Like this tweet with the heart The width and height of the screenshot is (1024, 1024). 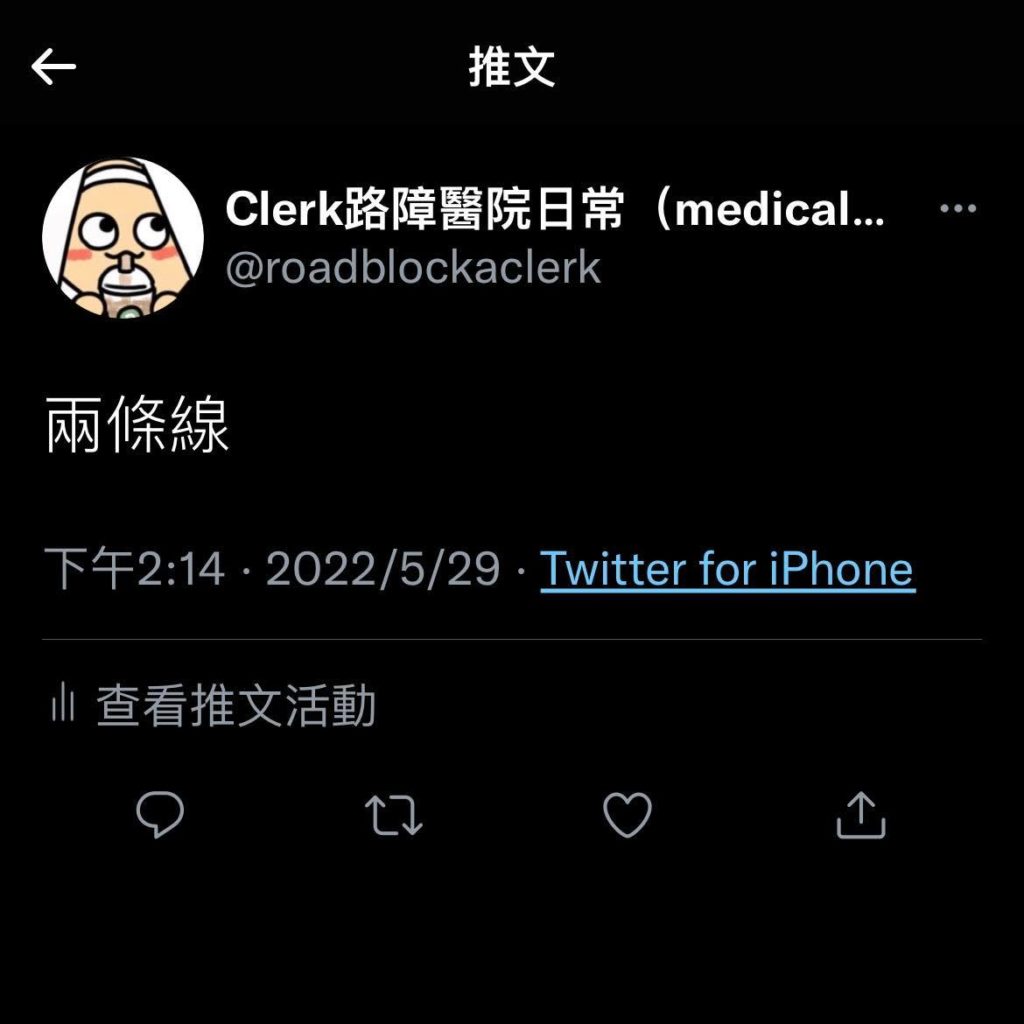click(x=628, y=815)
